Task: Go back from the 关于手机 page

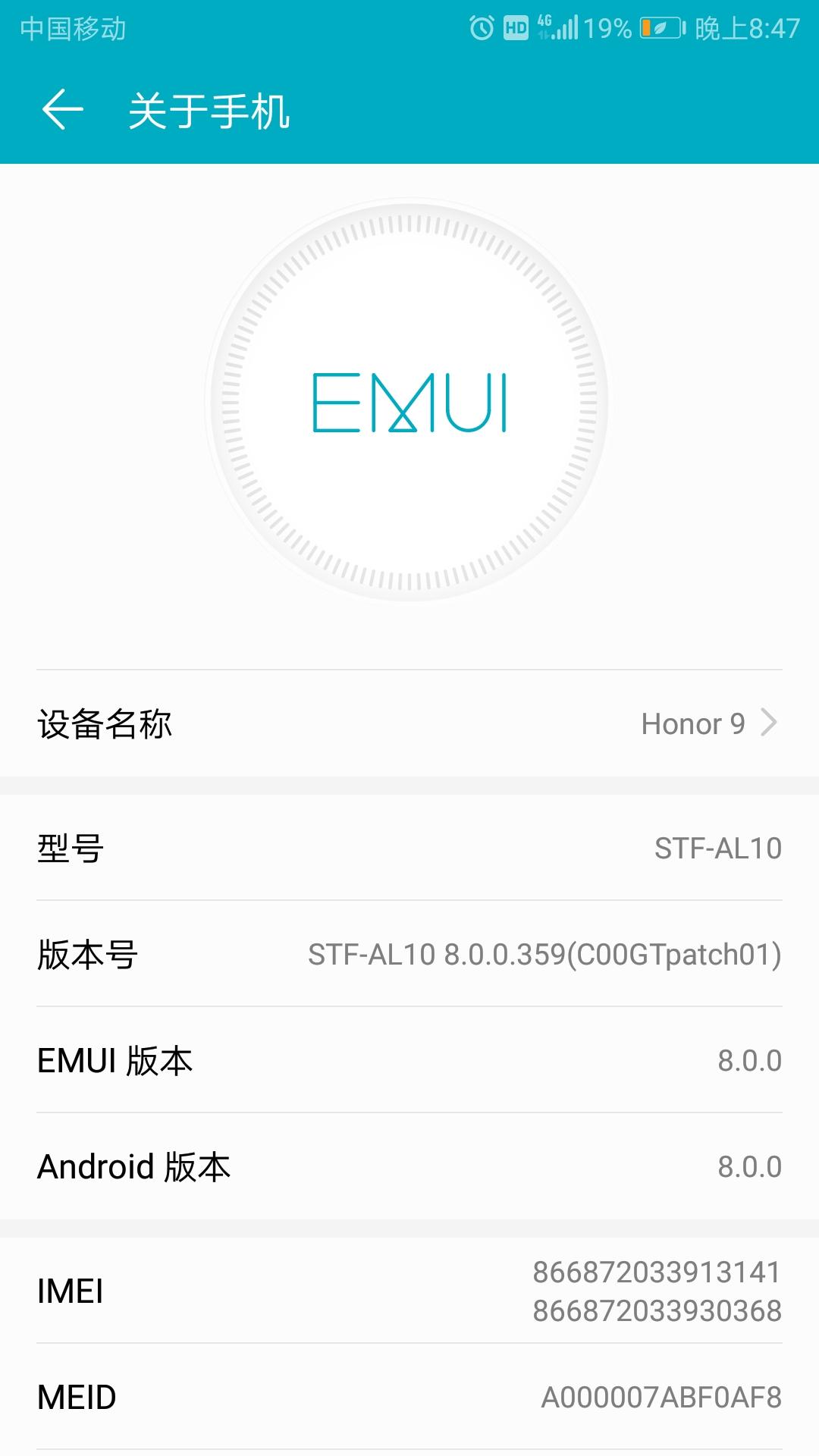Action: click(x=62, y=110)
